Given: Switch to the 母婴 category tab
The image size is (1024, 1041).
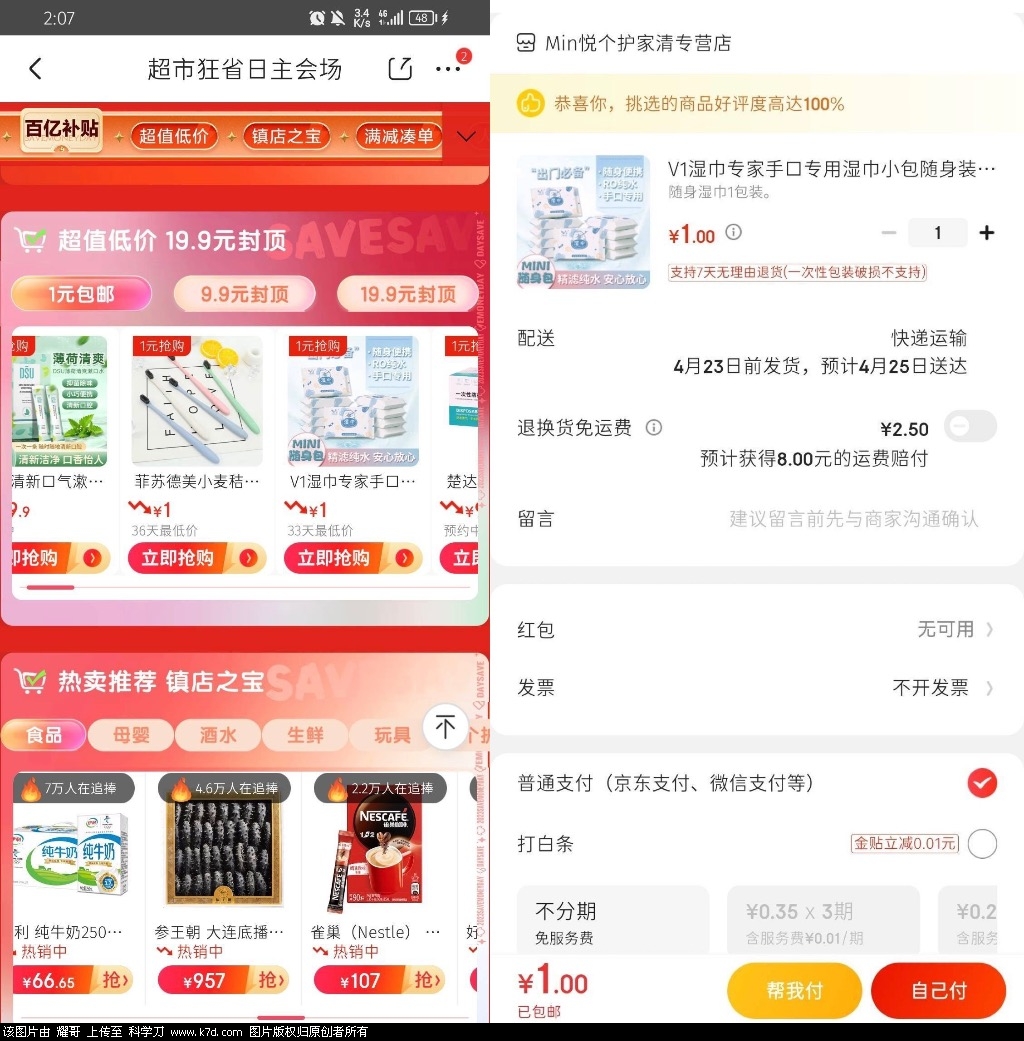Looking at the screenshot, I should pyautogui.click(x=130, y=735).
